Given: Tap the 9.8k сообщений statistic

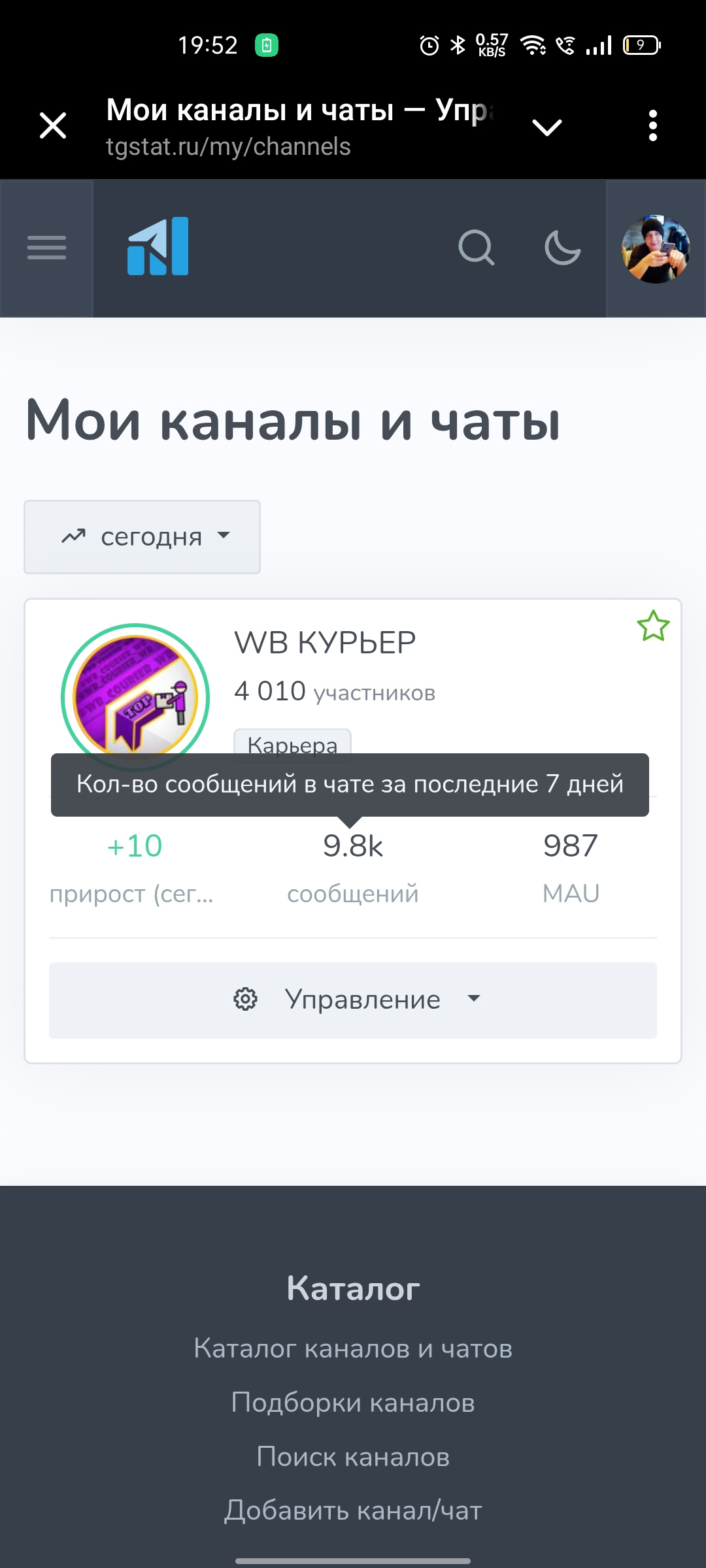Looking at the screenshot, I should [x=353, y=847].
